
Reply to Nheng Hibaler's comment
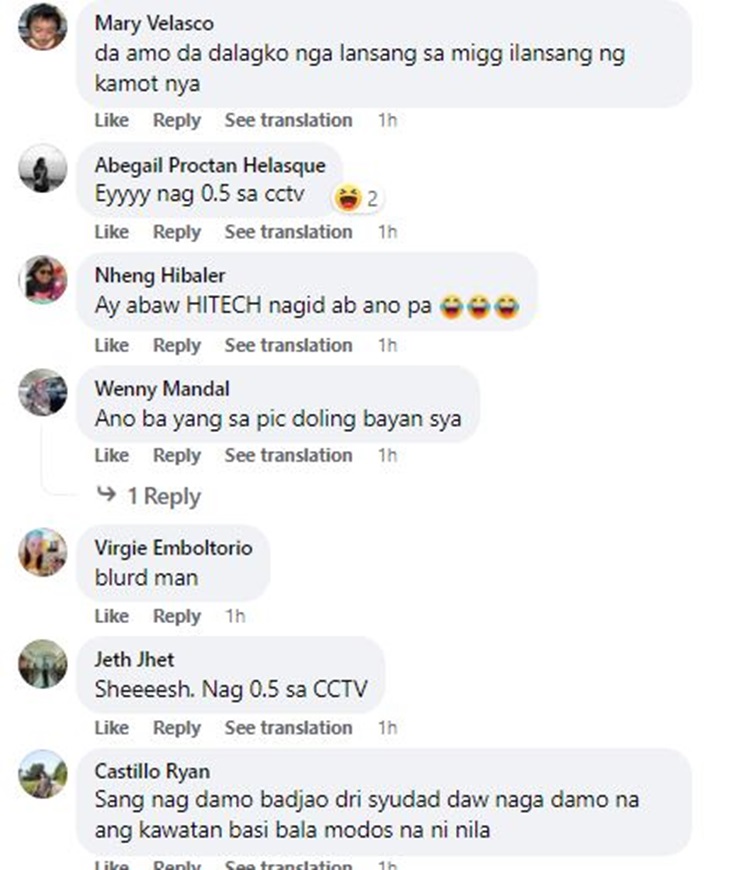[x=176, y=345]
